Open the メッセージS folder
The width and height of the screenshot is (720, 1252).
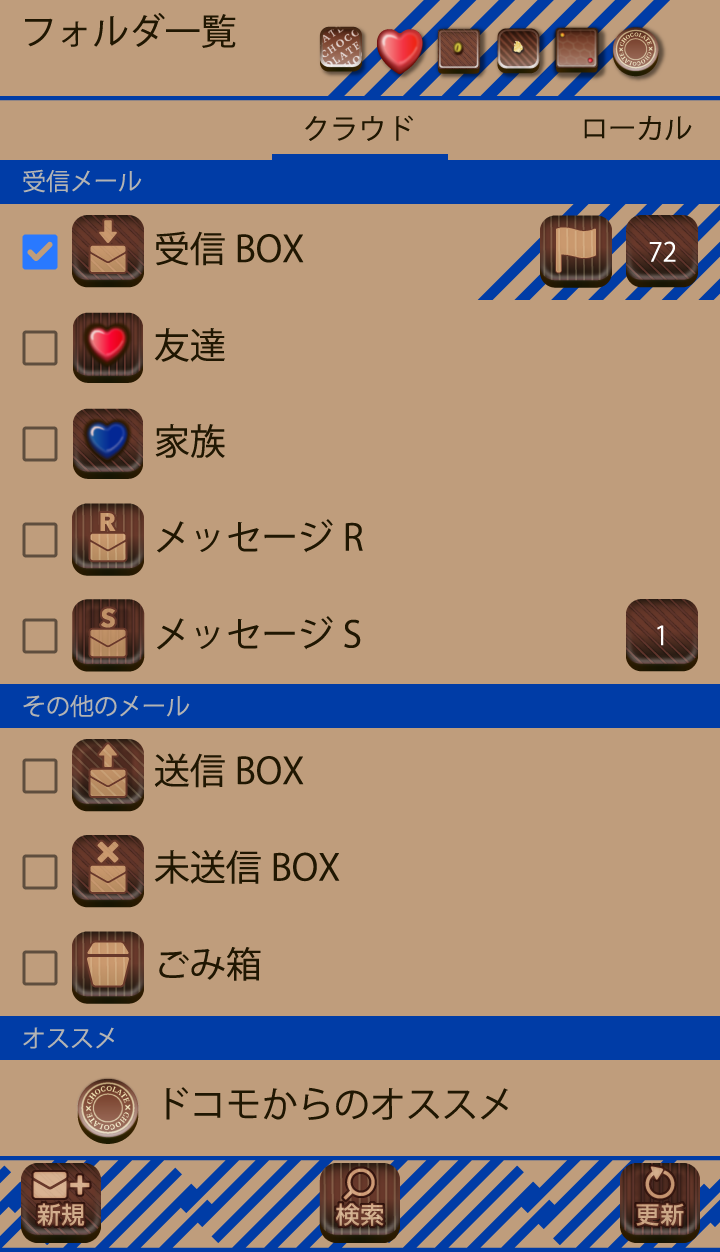pyautogui.click(x=258, y=635)
